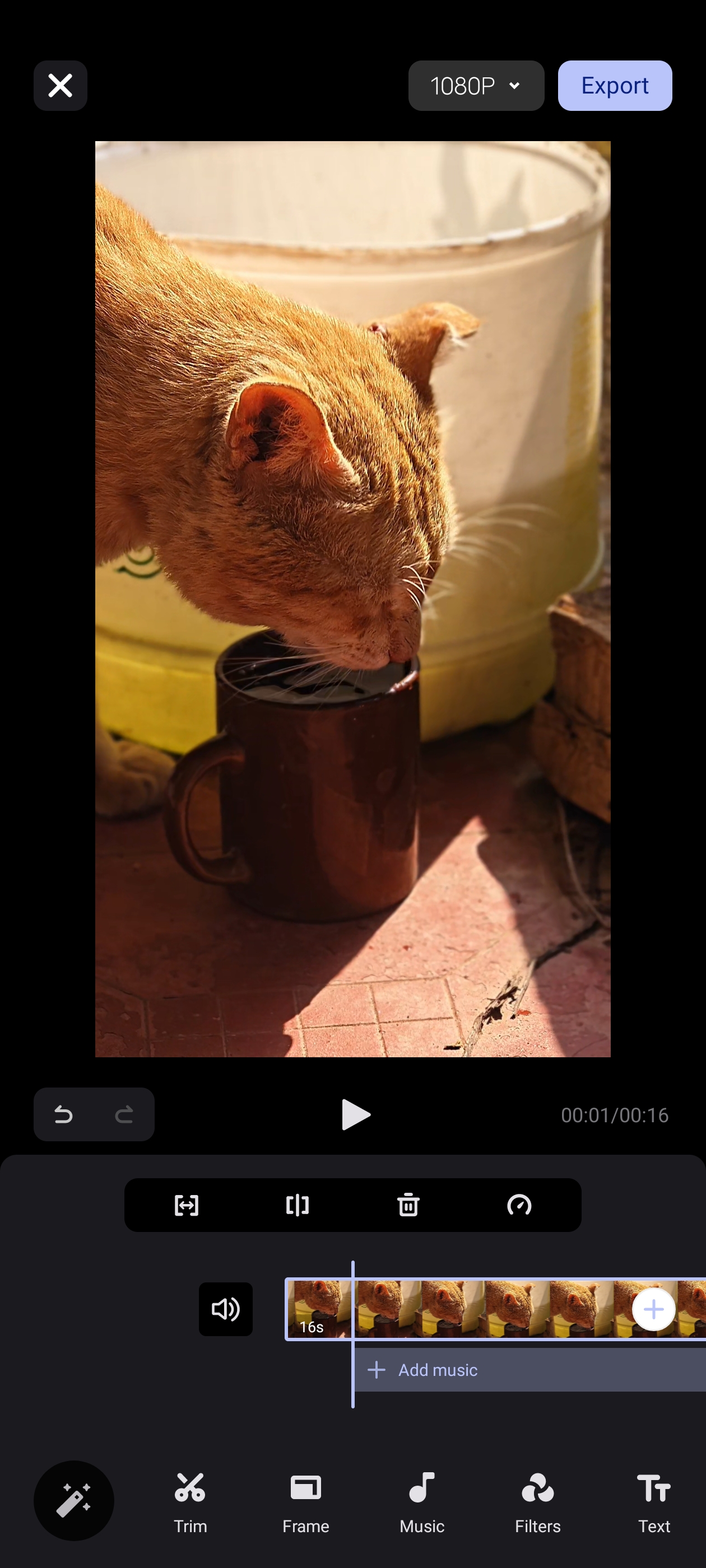Viewport: 706px width, 1568px height.
Task: Close the video editor
Action: pyautogui.click(x=61, y=86)
